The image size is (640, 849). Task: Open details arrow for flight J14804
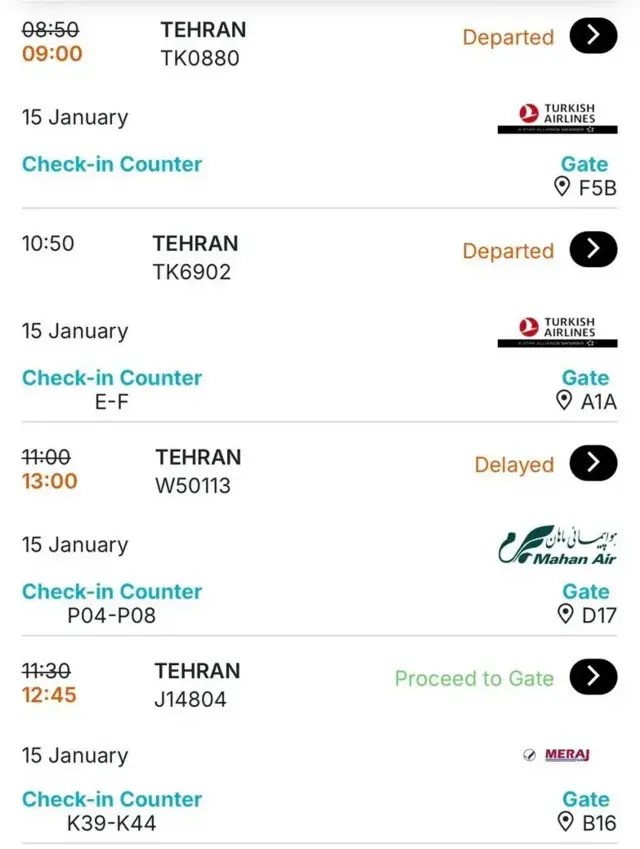coord(593,677)
